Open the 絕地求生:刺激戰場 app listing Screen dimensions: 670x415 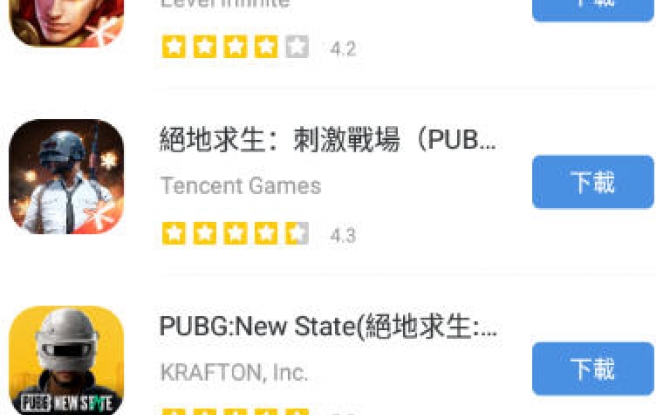pos(327,140)
